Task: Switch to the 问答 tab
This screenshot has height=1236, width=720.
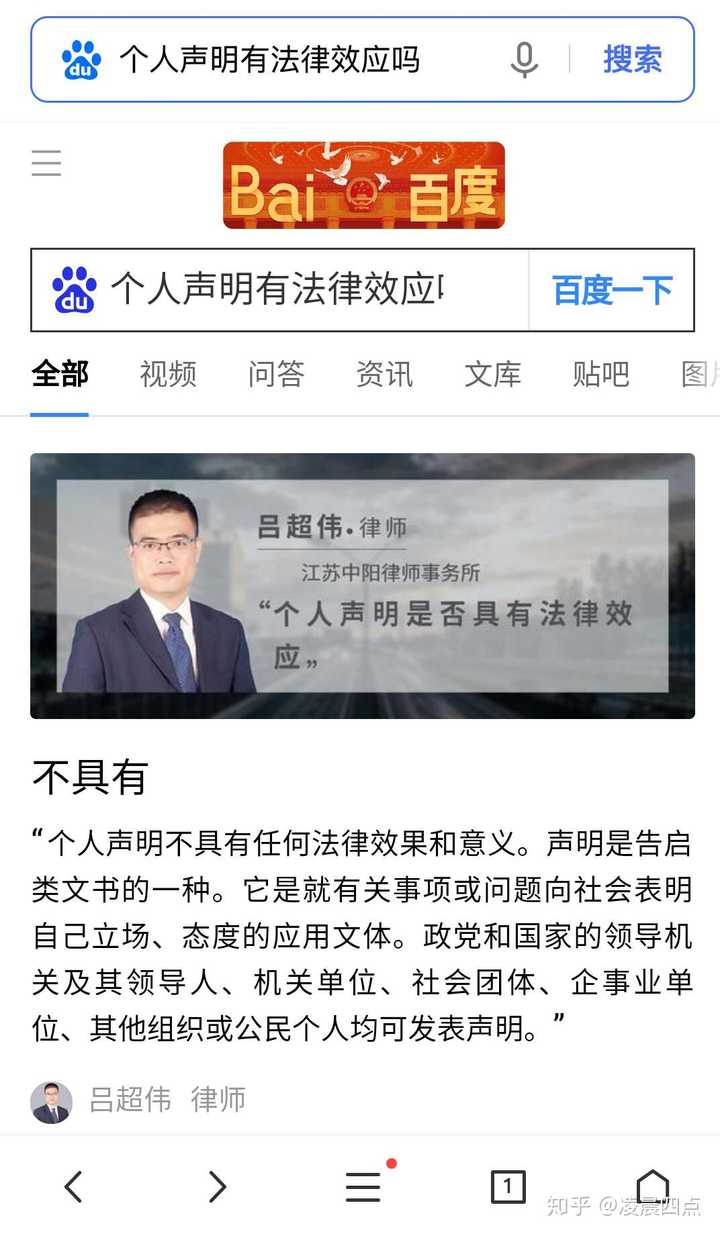Action: click(x=276, y=375)
